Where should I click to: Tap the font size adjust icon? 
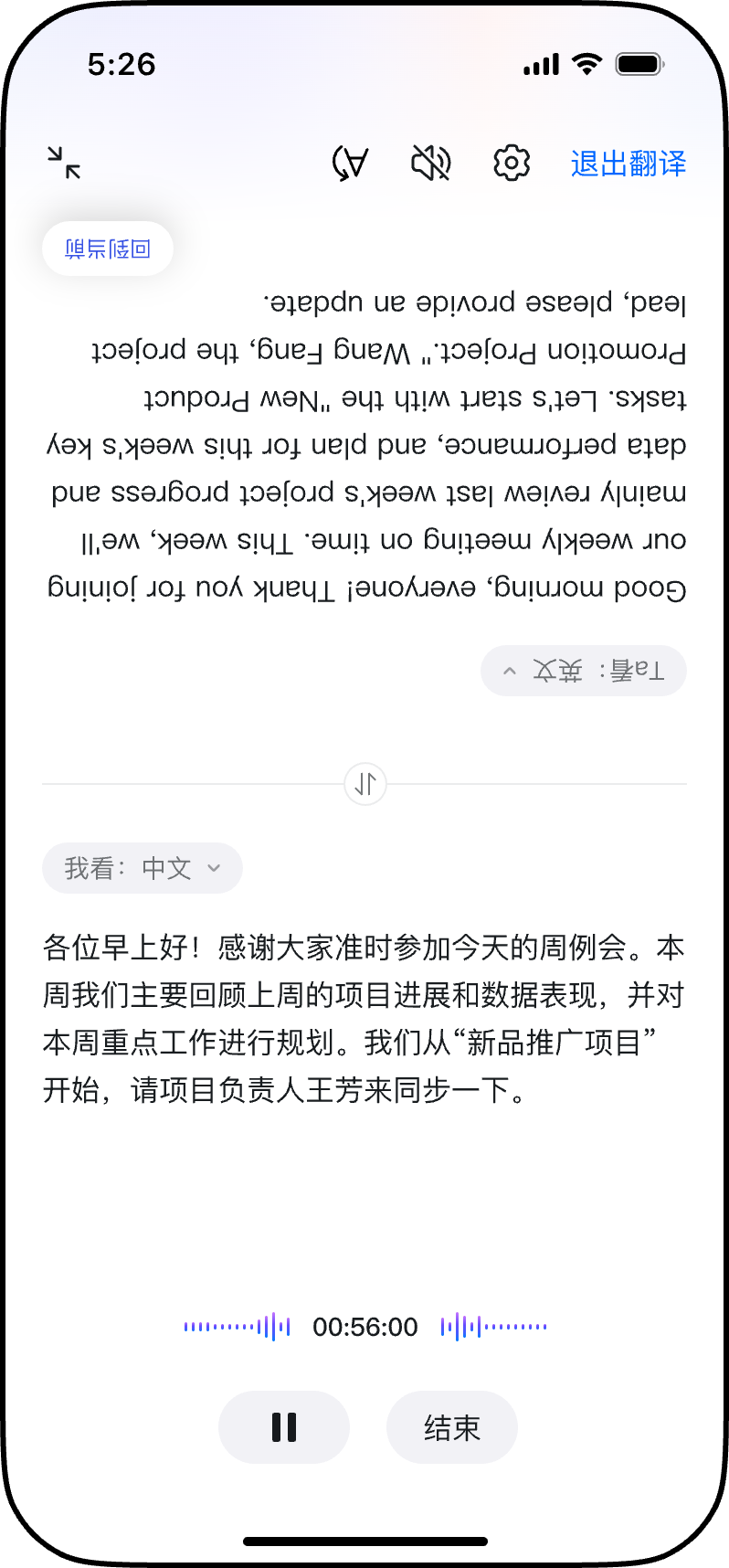(x=350, y=163)
